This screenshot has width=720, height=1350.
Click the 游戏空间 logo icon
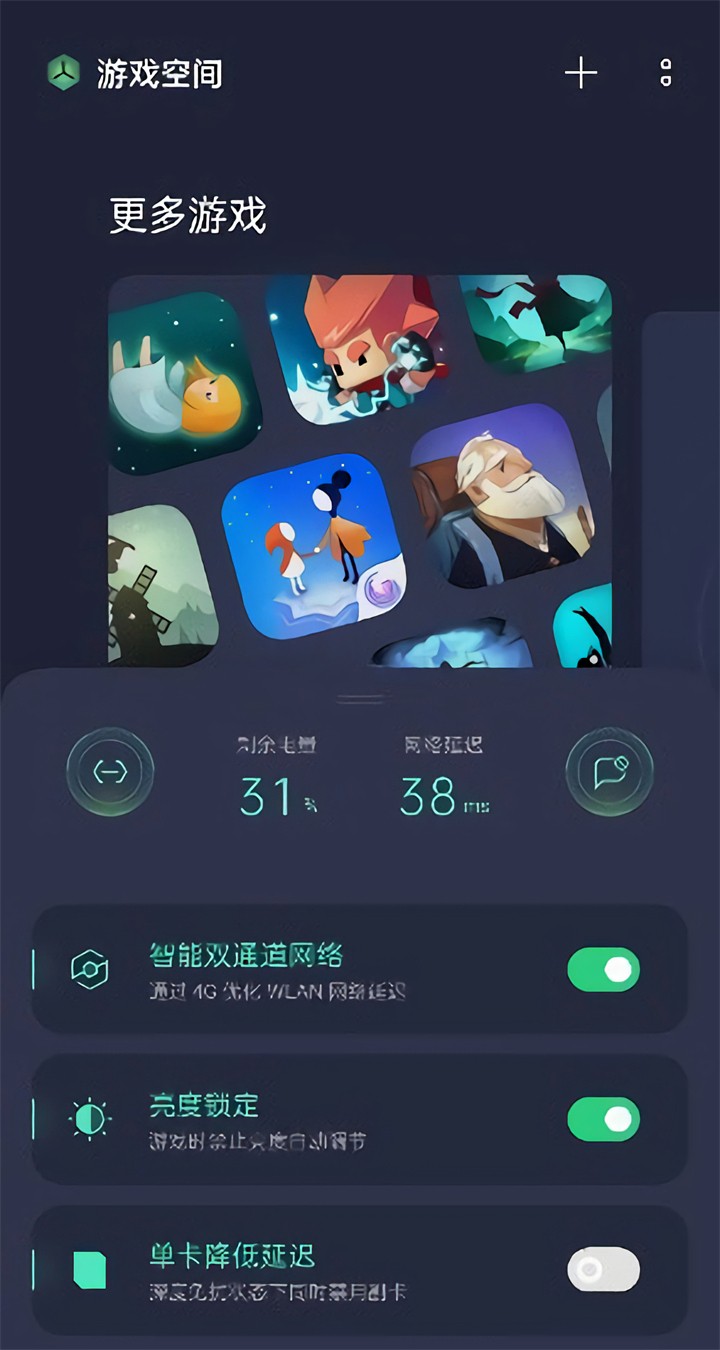point(62,71)
